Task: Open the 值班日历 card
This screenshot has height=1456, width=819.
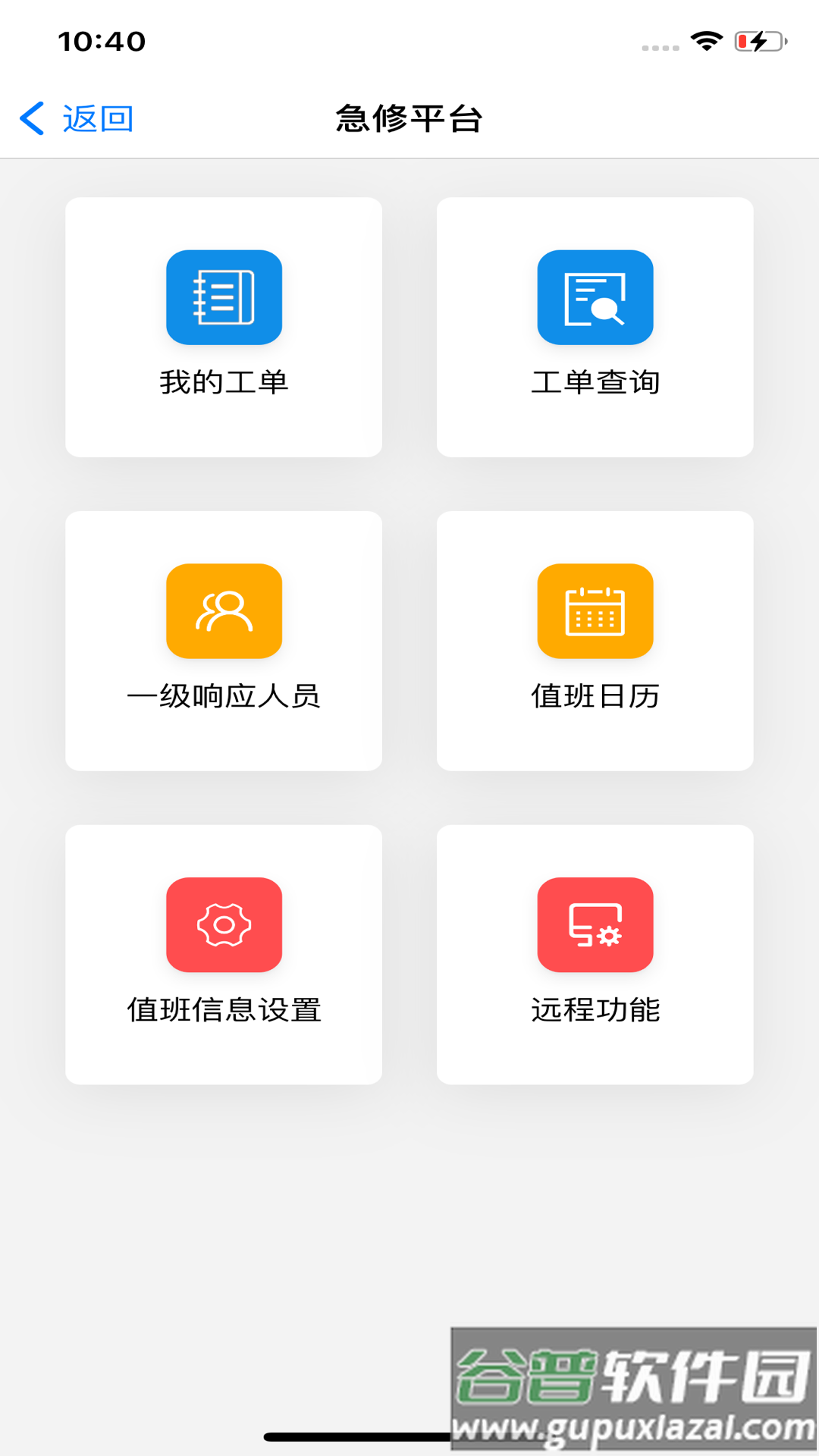Action: pyautogui.click(x=595, y=641)
